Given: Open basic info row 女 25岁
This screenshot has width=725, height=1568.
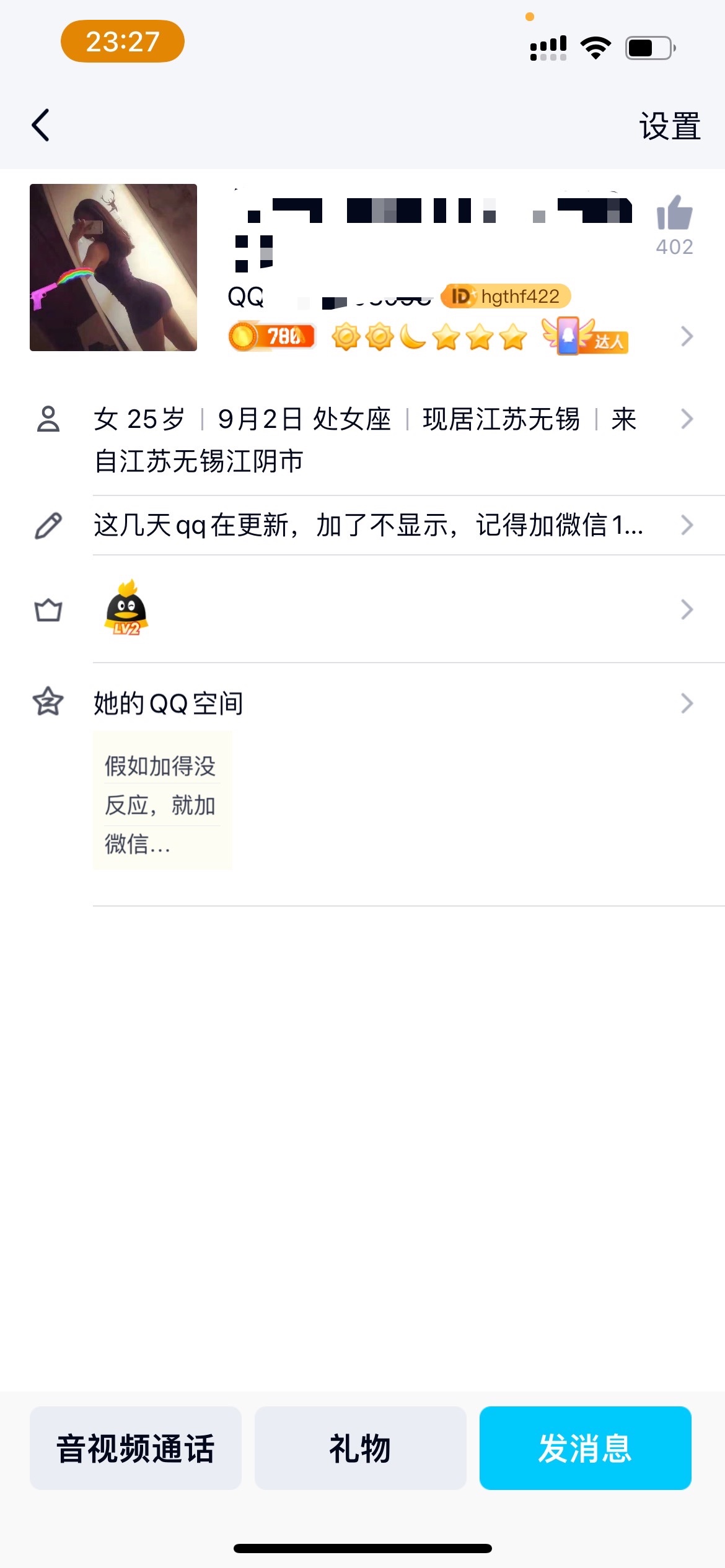Looking at the screenshot, I should (x=364, y=440).
